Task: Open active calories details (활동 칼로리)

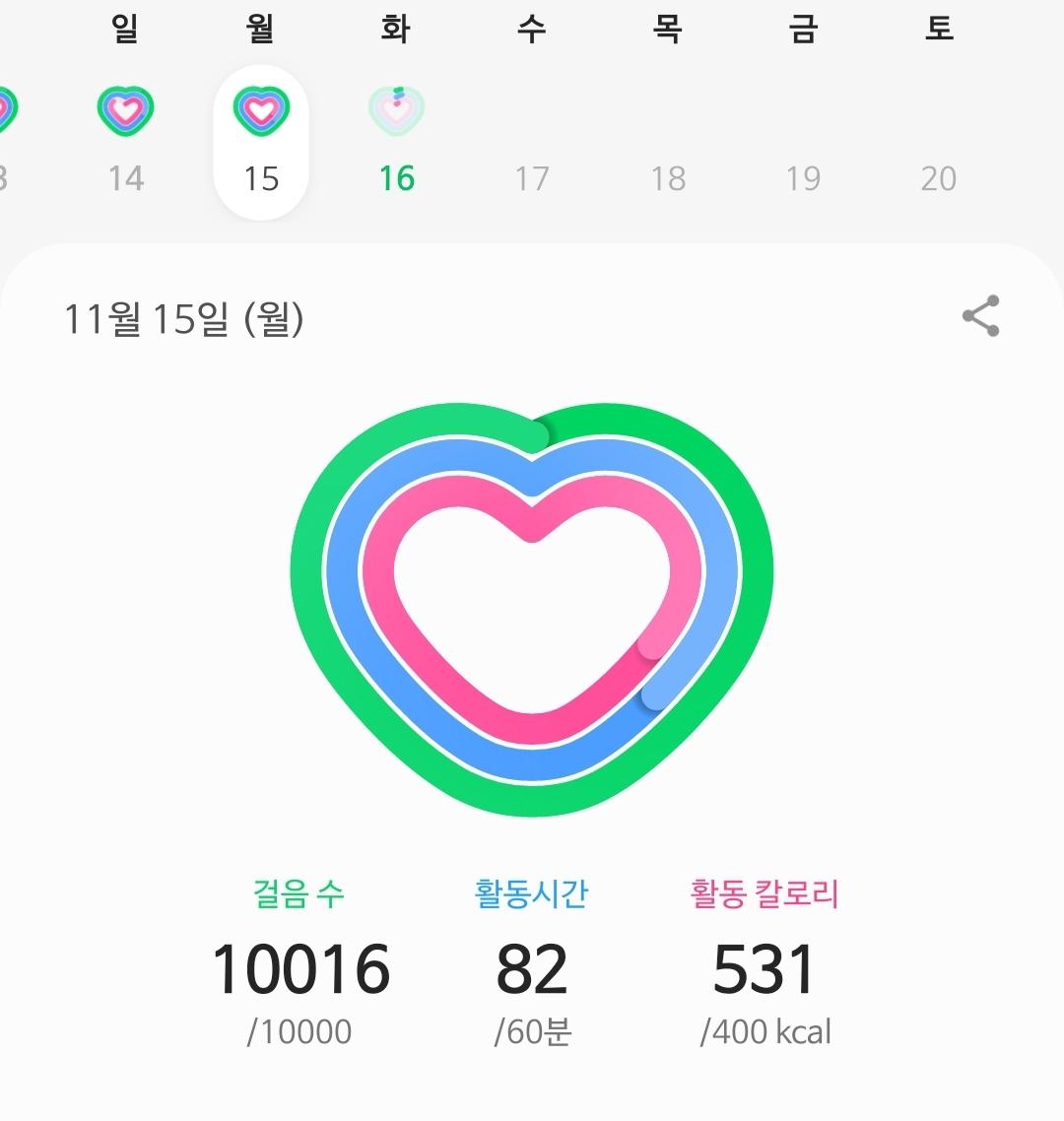Action: tap(765, 965)
